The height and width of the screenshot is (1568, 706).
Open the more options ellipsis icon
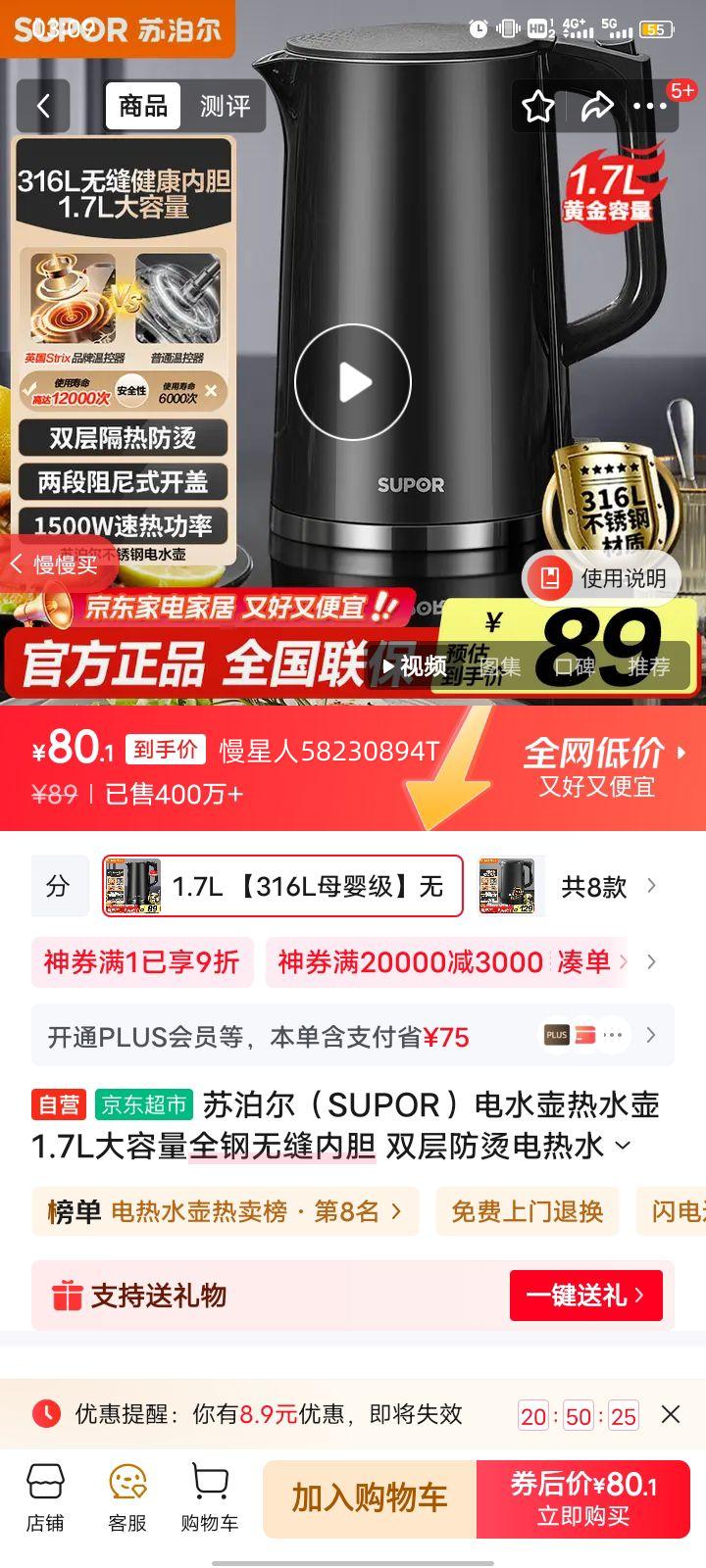point(649,108)
